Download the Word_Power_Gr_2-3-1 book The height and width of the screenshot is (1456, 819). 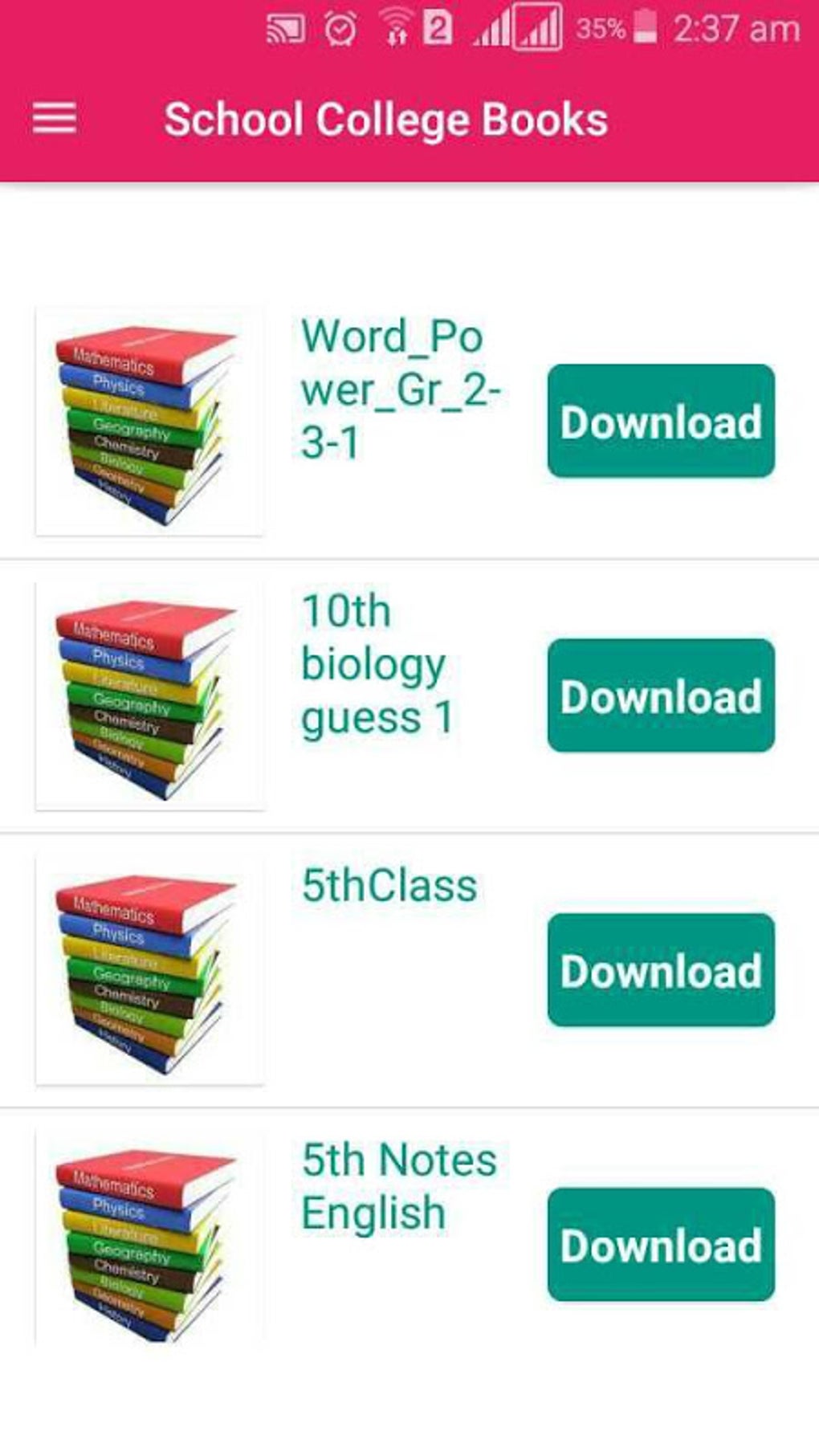[x=660, y=421]
